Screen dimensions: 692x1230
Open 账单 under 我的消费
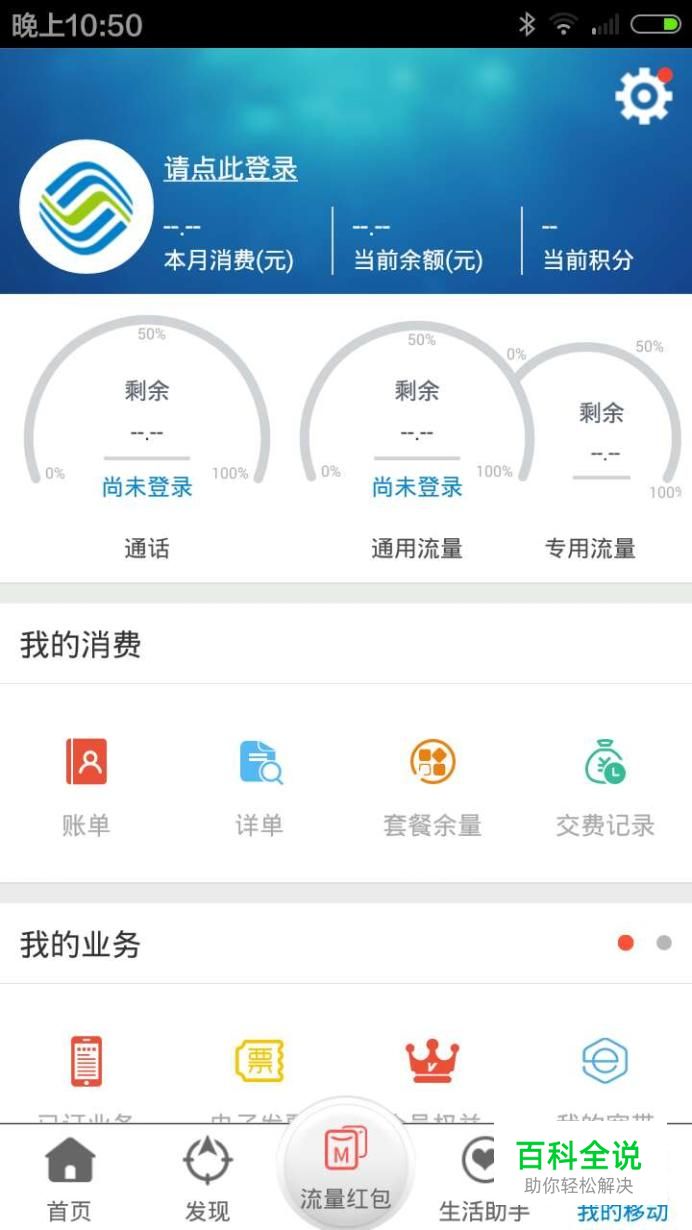click(86, 787)
